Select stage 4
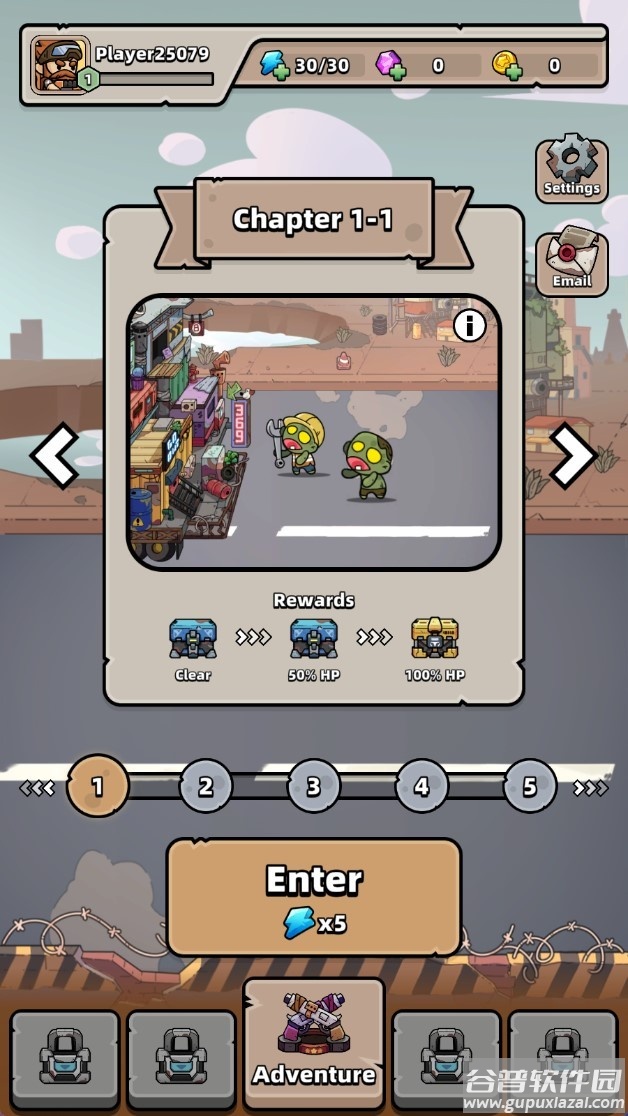The image size is (628, 1116). 421,787
